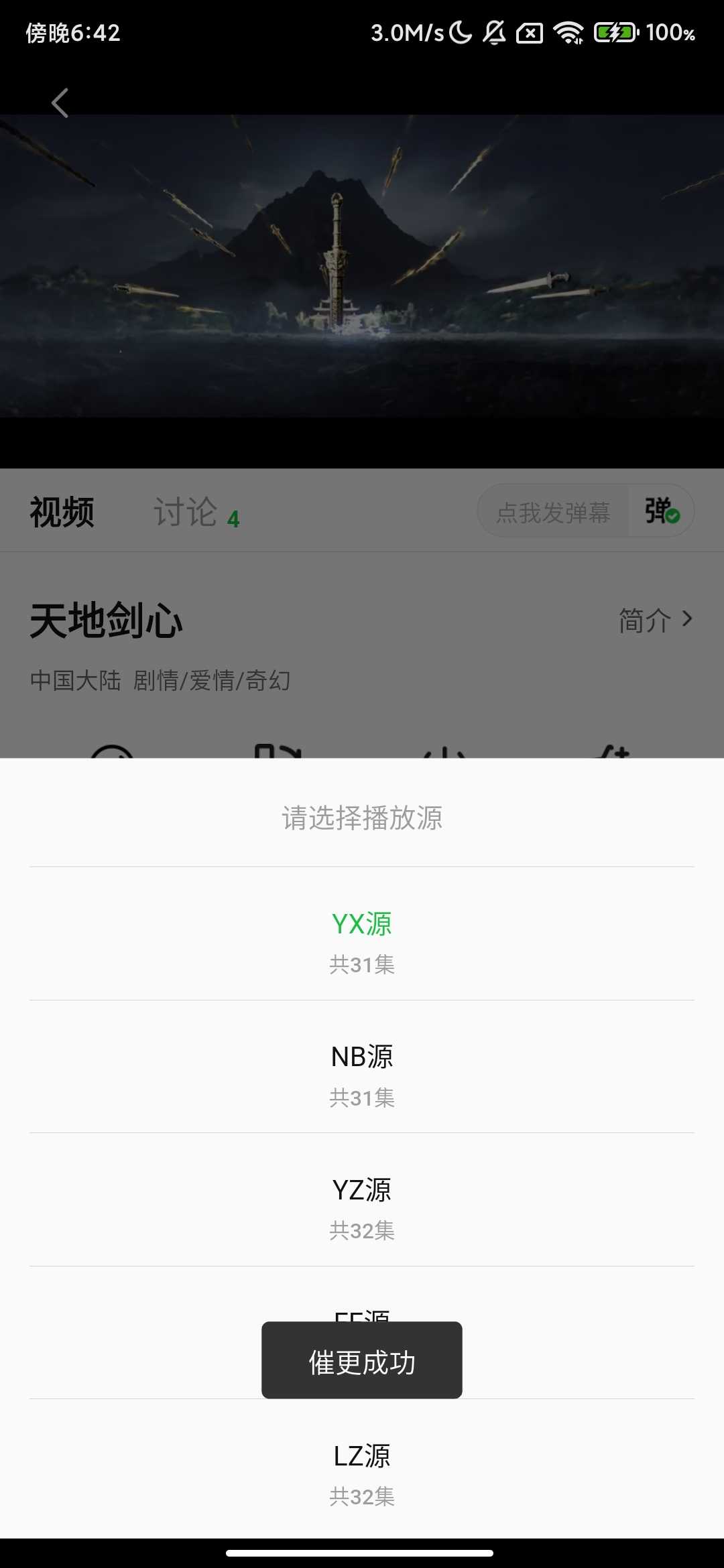Tap 点我发弹幕 input box

coord(553,513)
